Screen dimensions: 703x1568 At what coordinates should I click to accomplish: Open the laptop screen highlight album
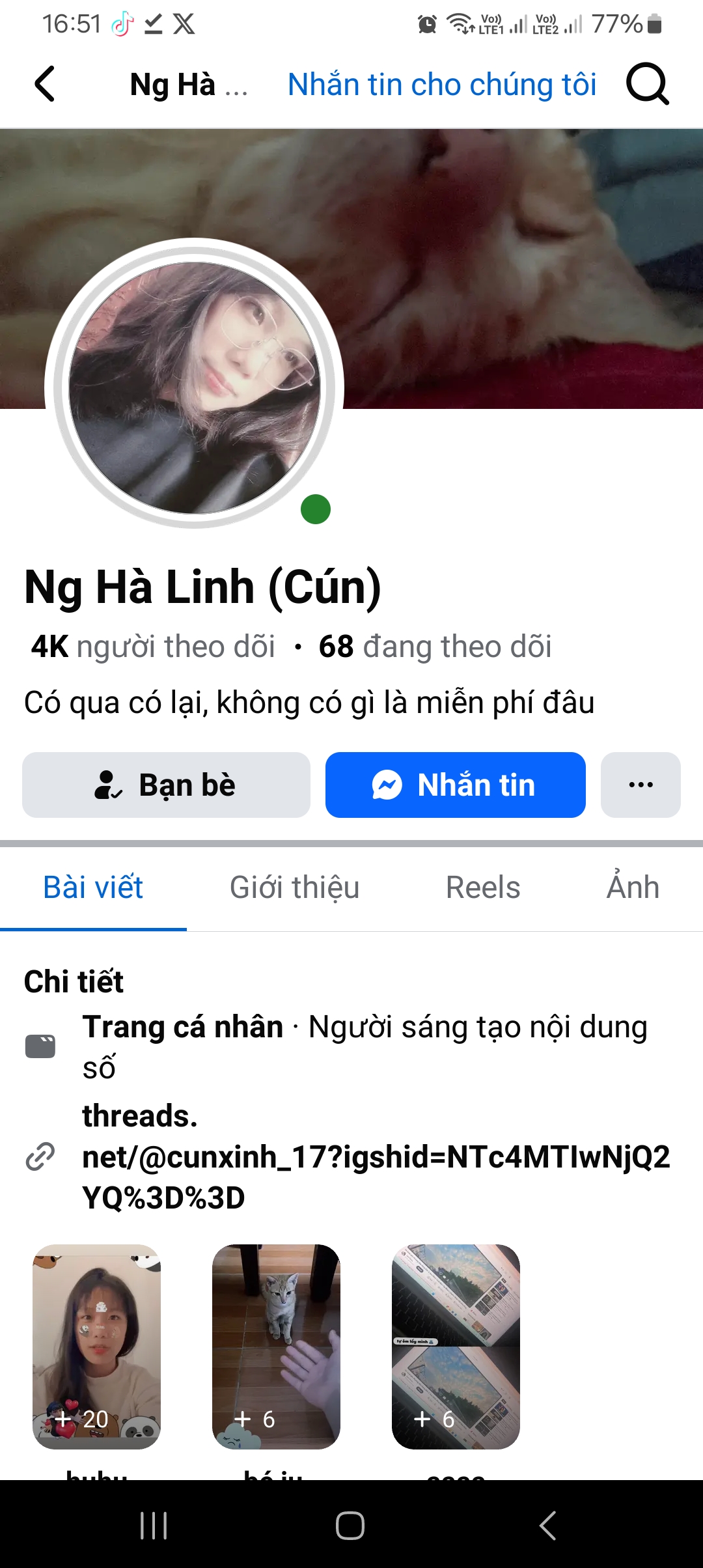[x=456, y=1346]
